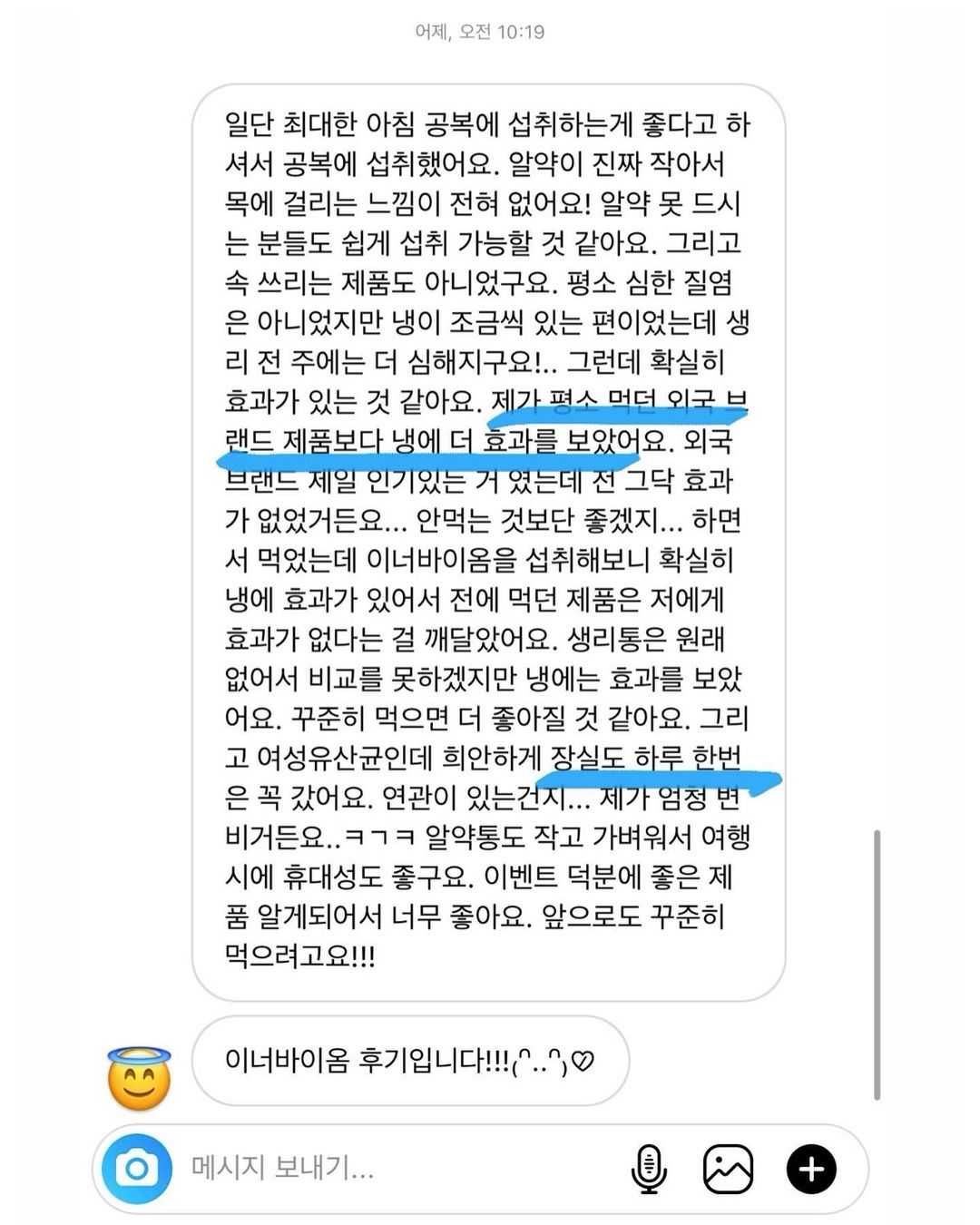Open the plus attachments menu
Viewport: 980px width, 1225px height.
[810, 1169]
